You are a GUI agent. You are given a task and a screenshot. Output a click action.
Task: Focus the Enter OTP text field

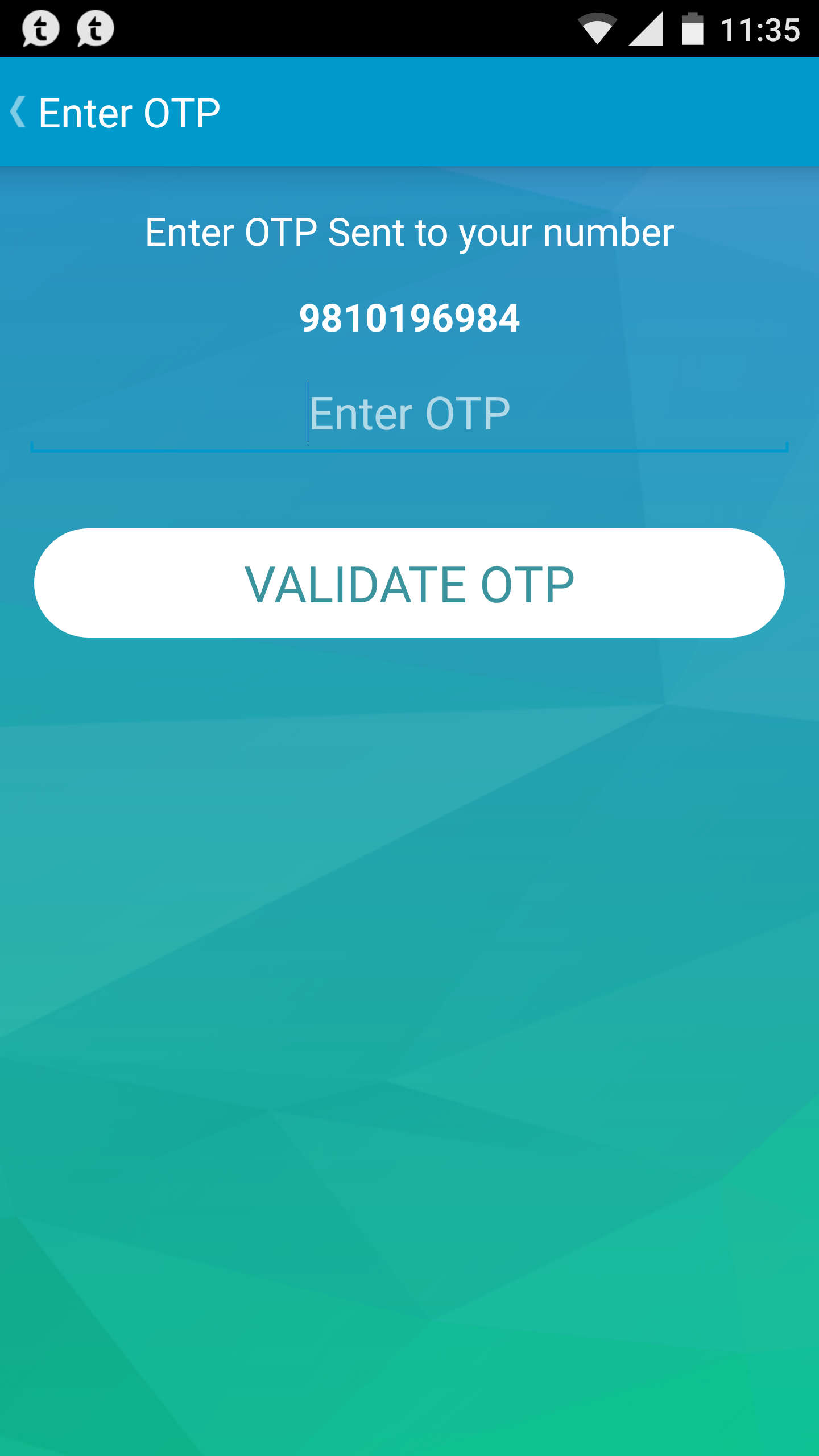coord(409,414)
